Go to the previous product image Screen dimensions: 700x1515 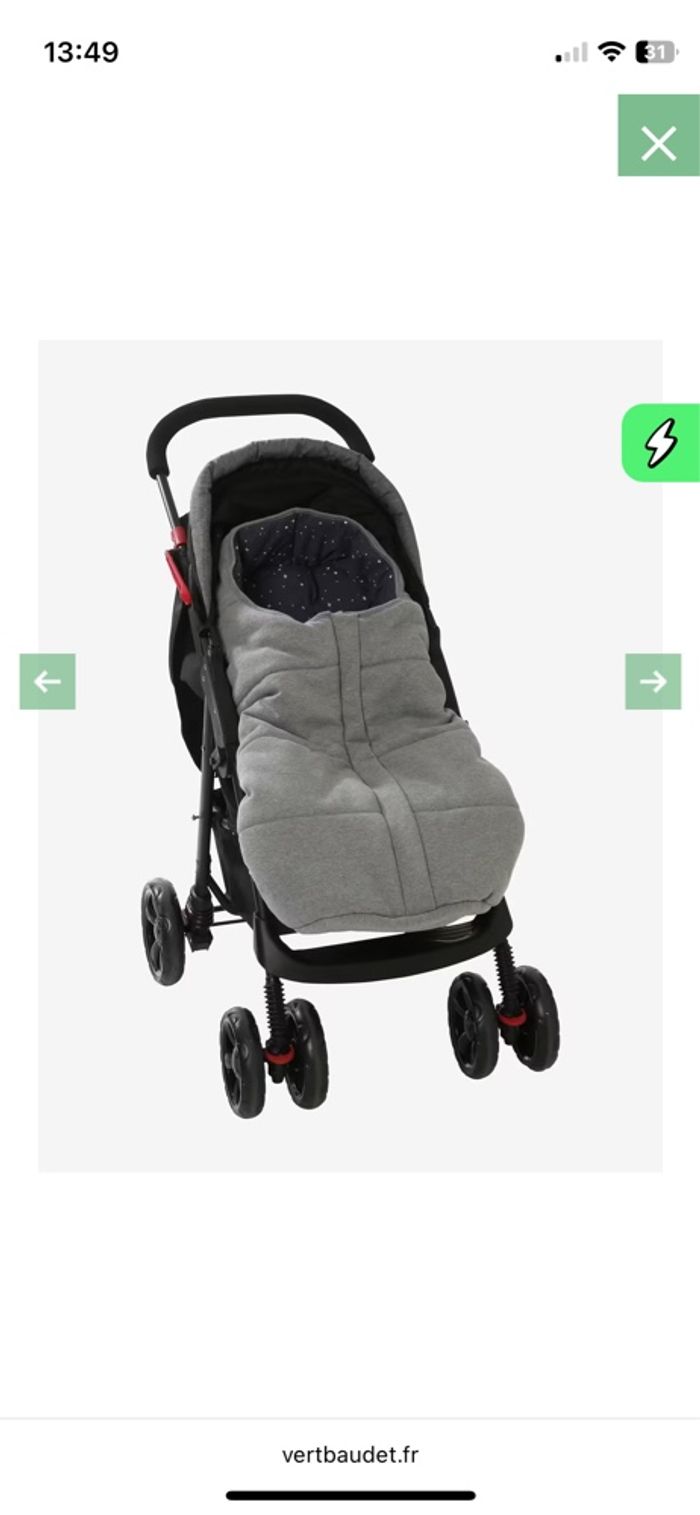coord(47,682)
